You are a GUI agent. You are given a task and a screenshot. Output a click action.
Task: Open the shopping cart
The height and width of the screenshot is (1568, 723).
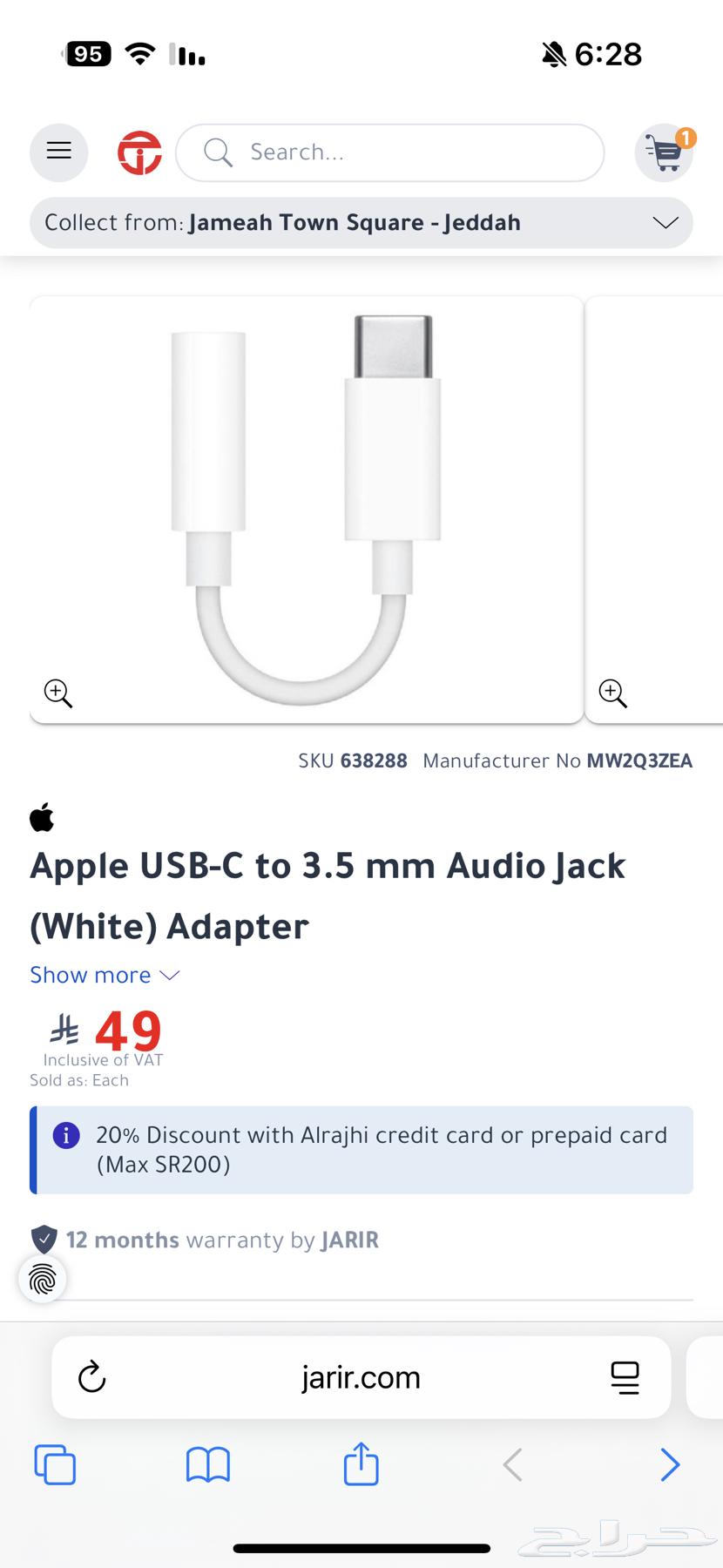coord(664,152)
